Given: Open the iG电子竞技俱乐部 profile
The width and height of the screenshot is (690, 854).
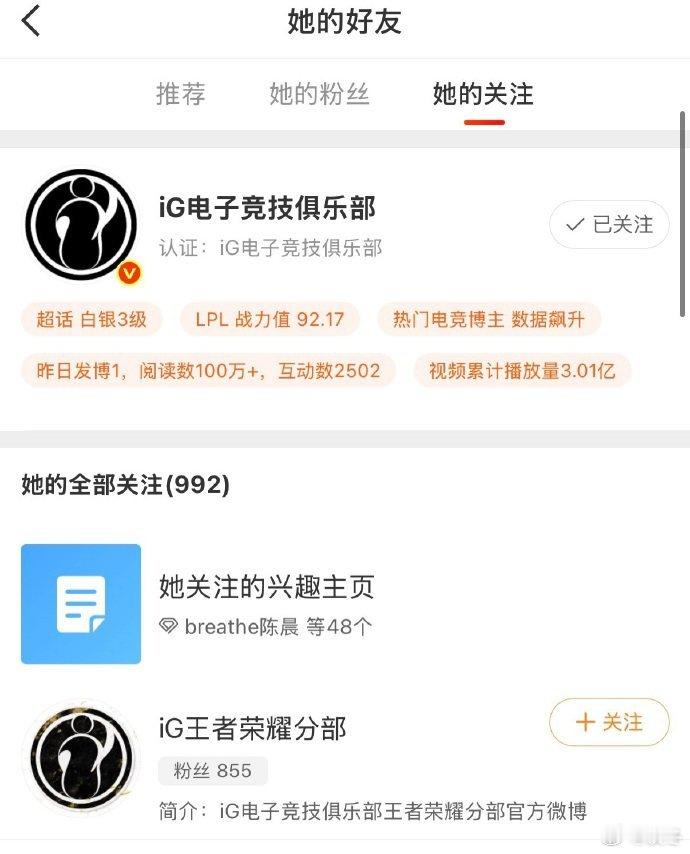Looking at the screenshot, I should tap(267, 208).
